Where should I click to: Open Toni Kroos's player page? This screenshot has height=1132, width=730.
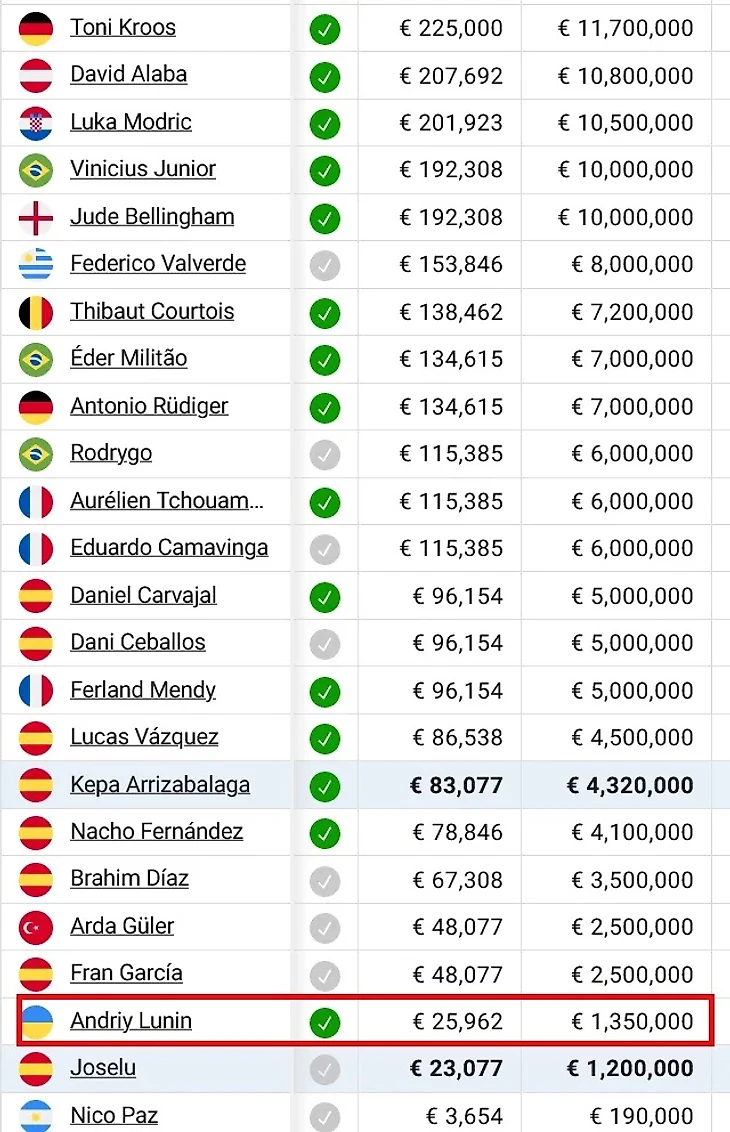tap(123, 27)
